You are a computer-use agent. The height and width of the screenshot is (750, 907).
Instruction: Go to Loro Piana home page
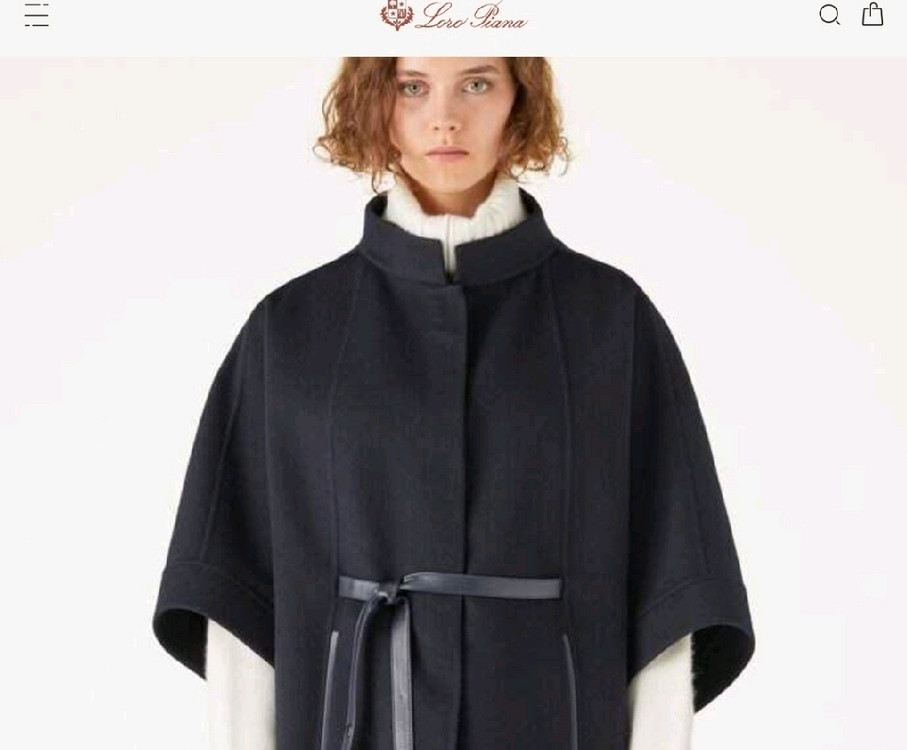coord(454,15)
